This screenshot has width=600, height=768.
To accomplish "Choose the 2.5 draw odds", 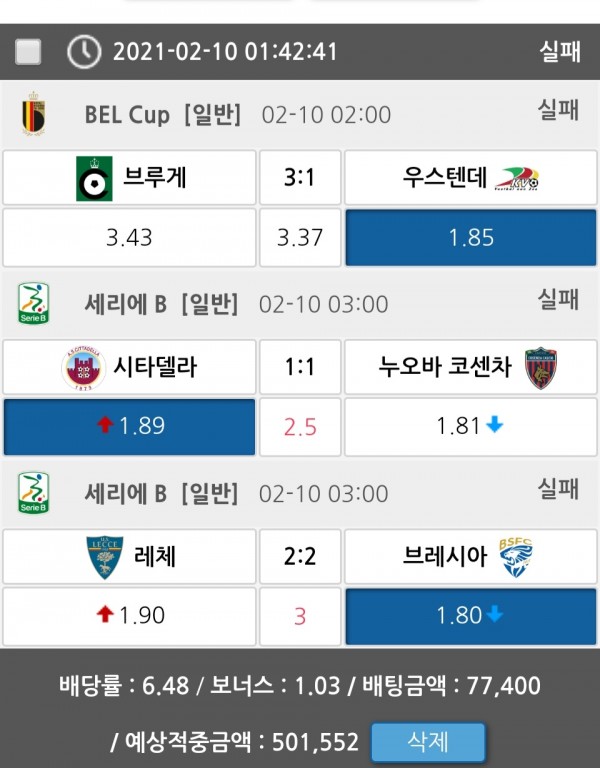I will (300, 426).
